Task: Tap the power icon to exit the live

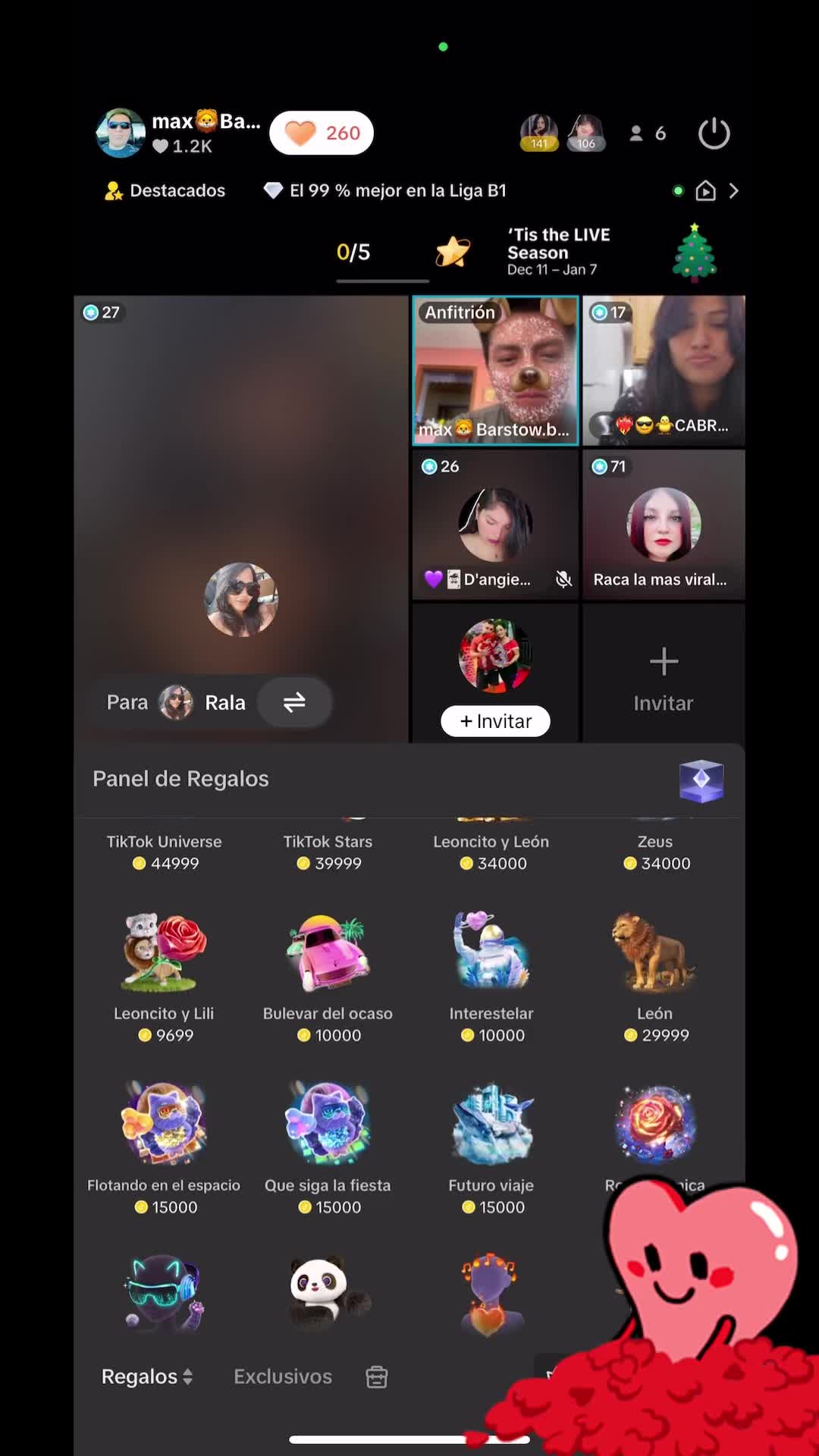Action: point(714,133)
